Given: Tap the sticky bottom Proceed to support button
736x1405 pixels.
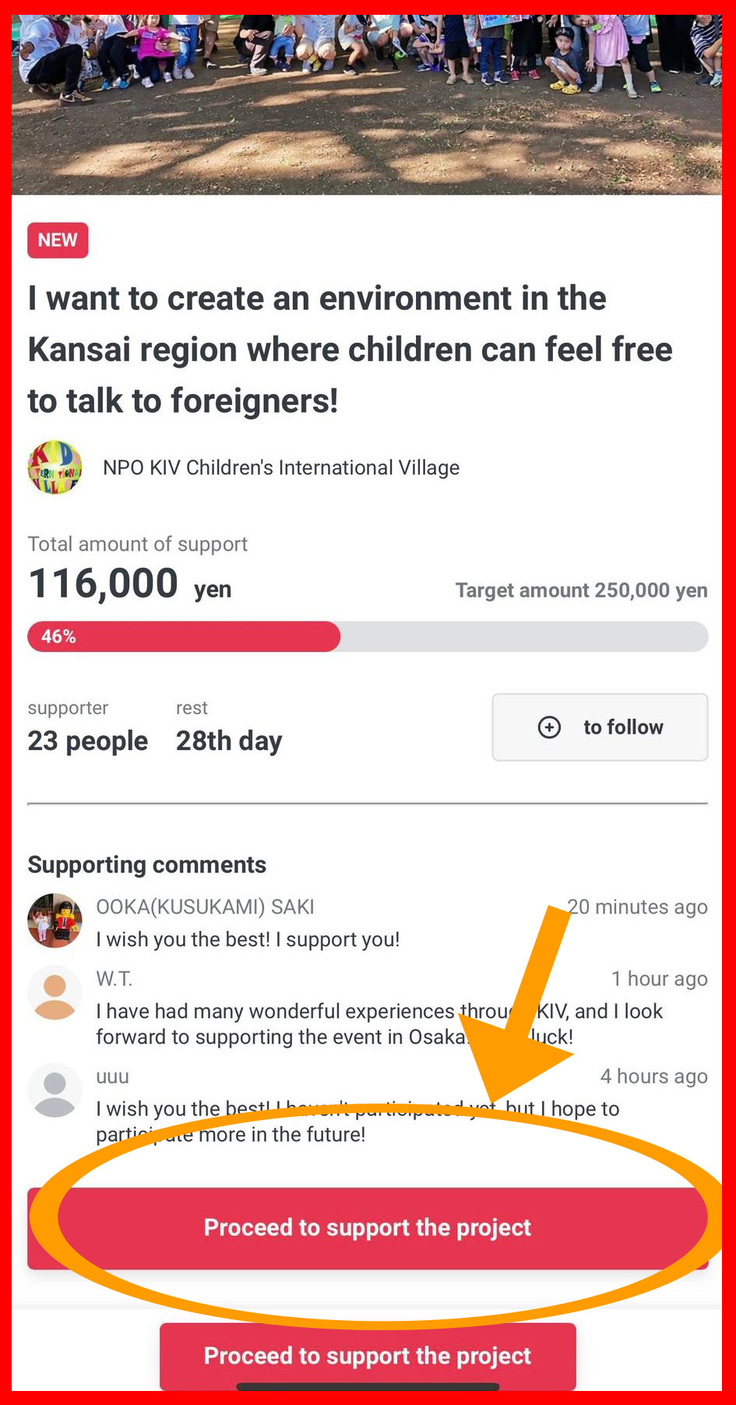Looking at the screenshot, I should pyautogui.click(x=367, y=1355).
